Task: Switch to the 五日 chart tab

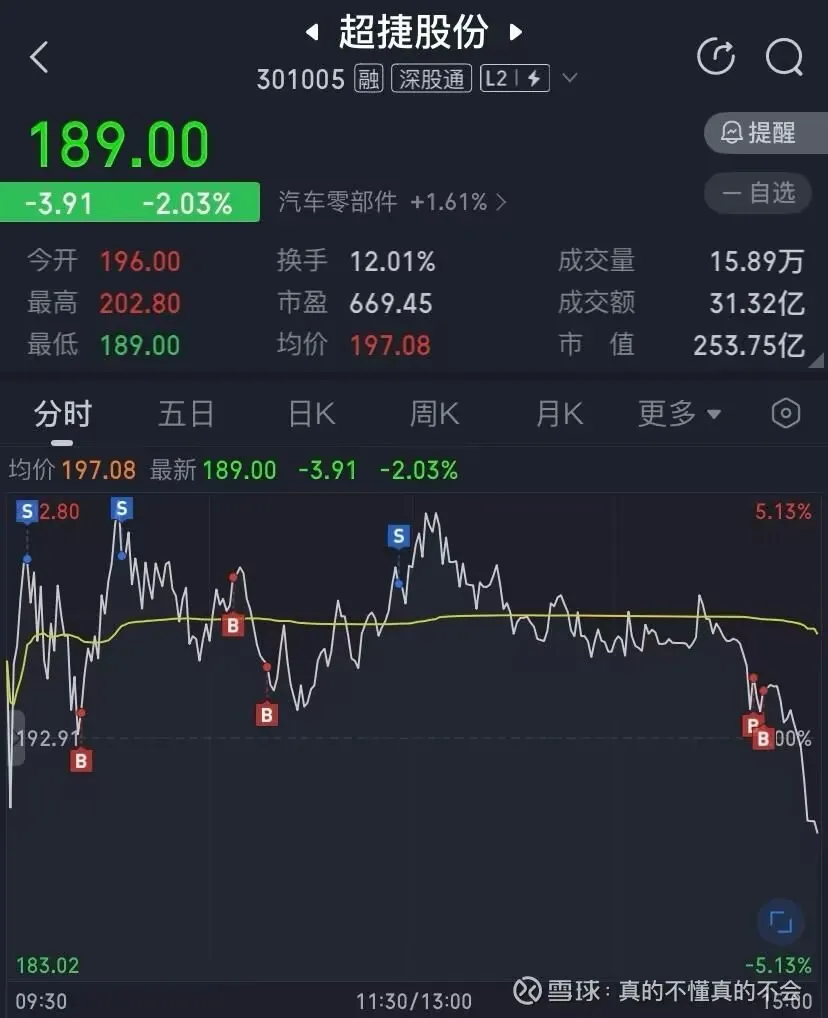Action: pos(186,413)
